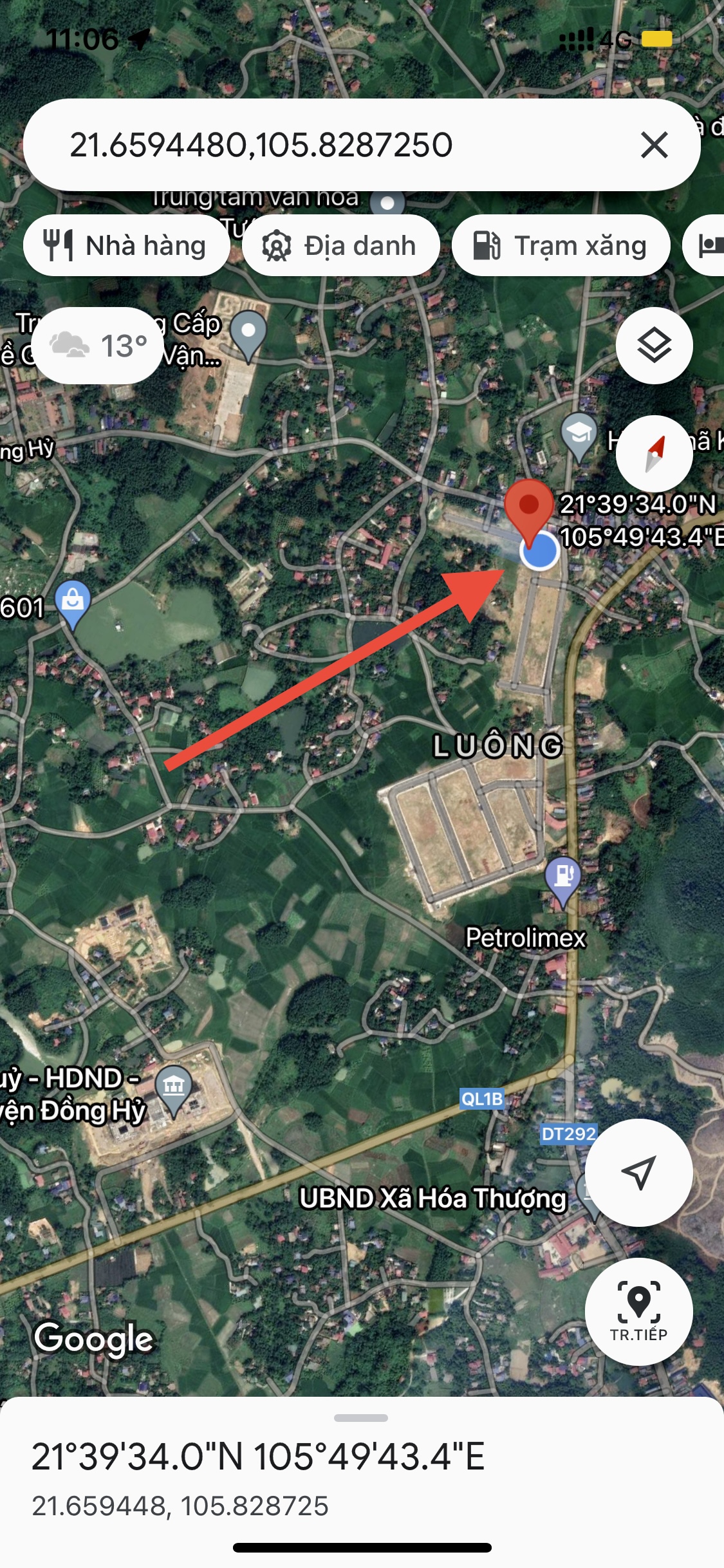This screenshot has width=724, height=1568.
Task: Expand the coordinates info sheet
Action: coord(361,1418)
